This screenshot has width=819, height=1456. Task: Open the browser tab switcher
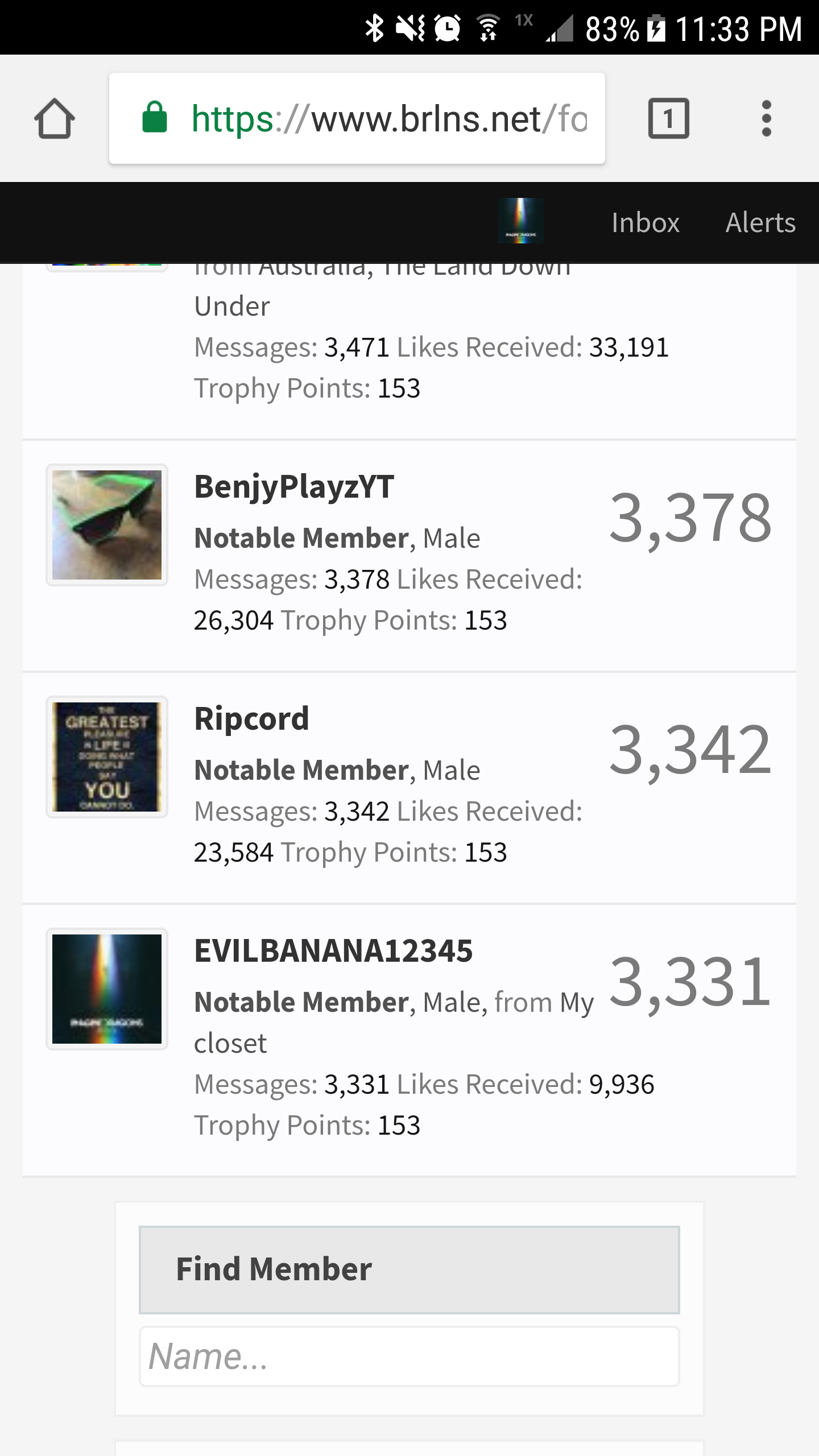(669, 118)
